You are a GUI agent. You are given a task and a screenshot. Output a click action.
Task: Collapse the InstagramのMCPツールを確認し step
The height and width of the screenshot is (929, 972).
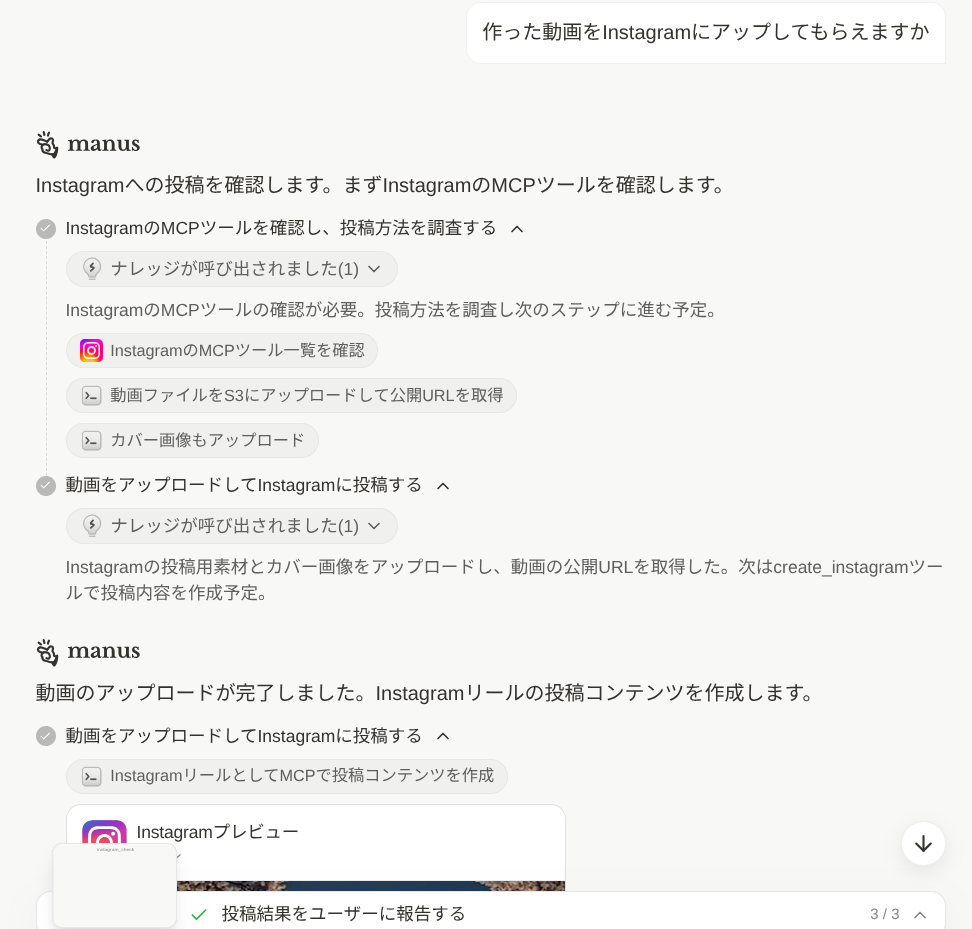(517, 229)
